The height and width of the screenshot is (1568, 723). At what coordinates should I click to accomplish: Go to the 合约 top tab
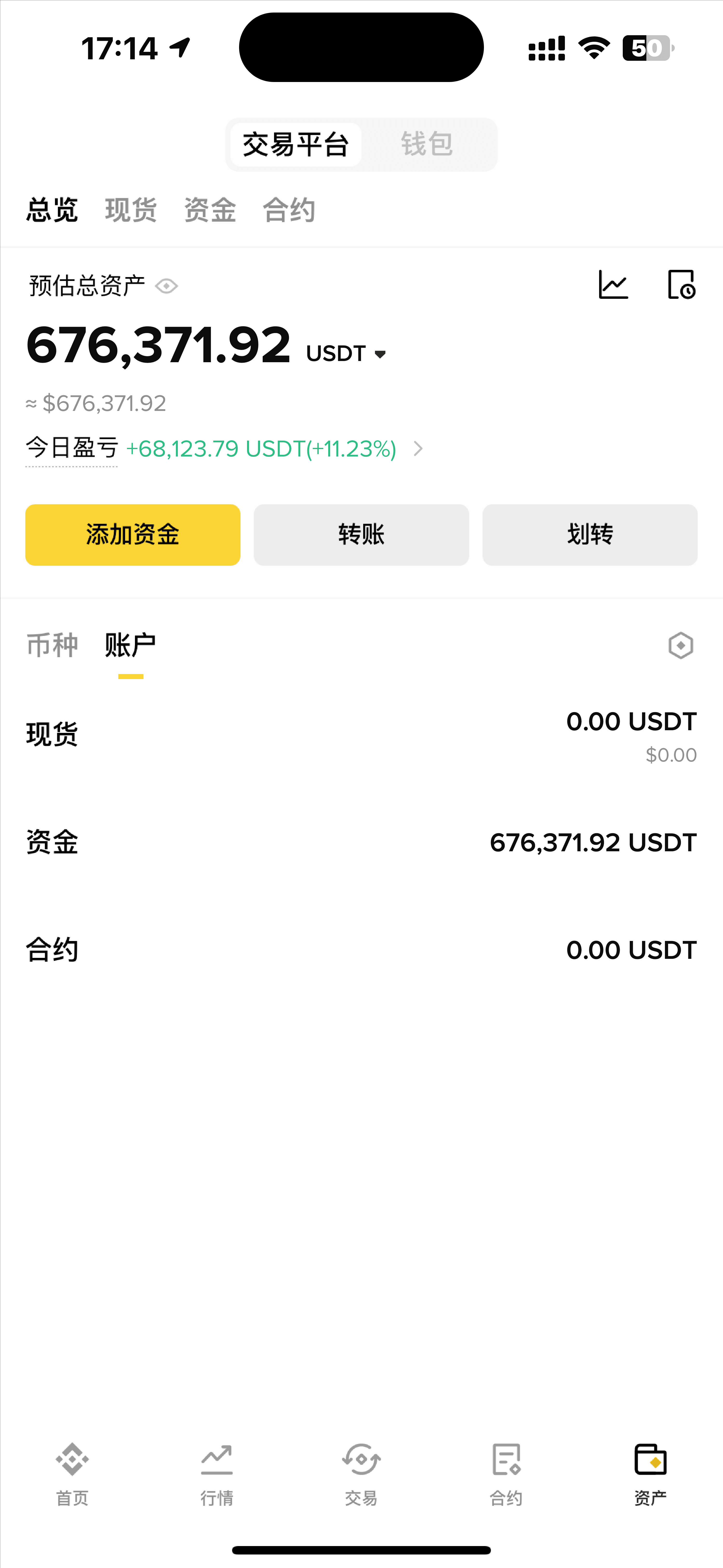tap(289, 210)
